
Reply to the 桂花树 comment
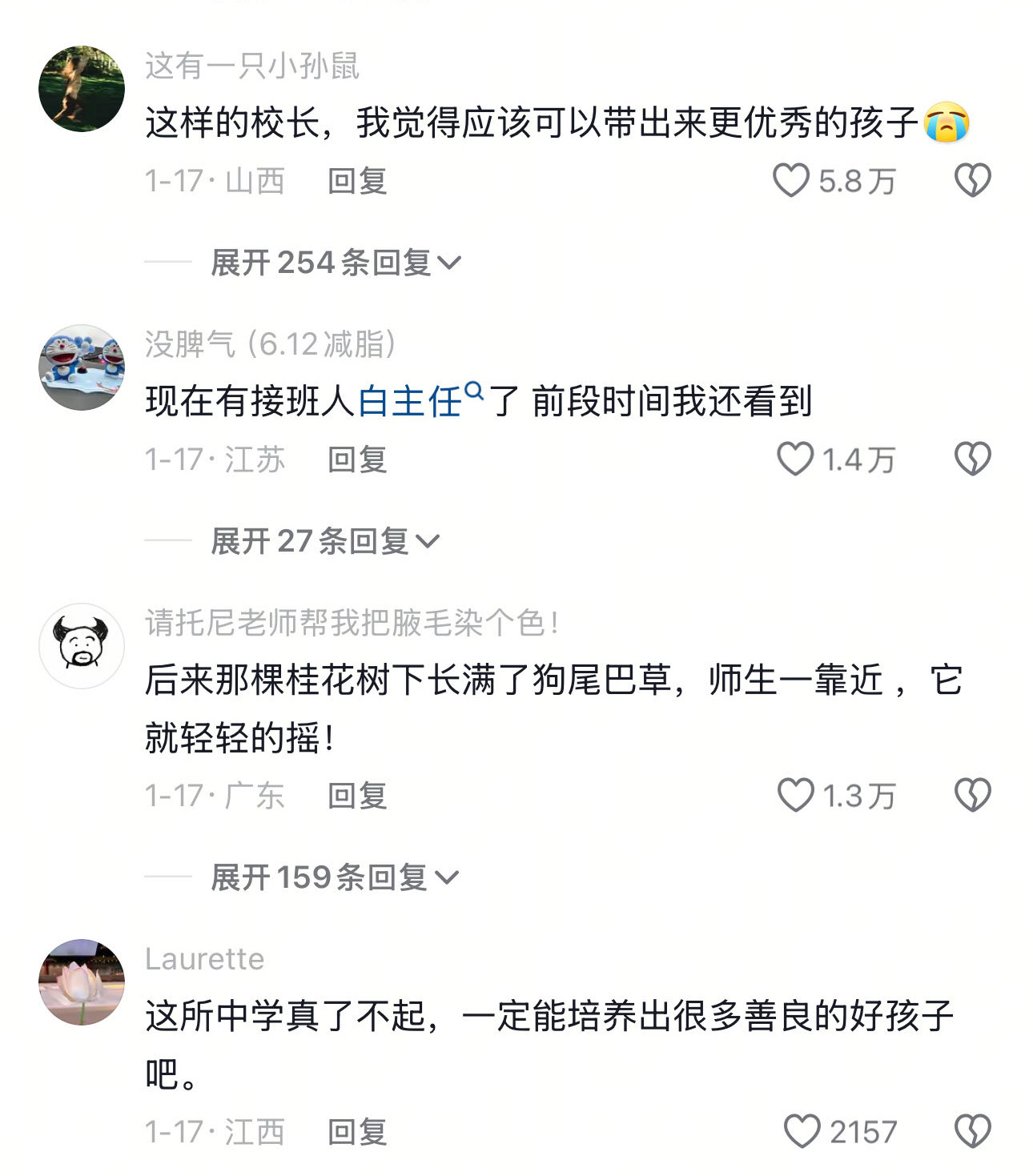tap(357, 797)
